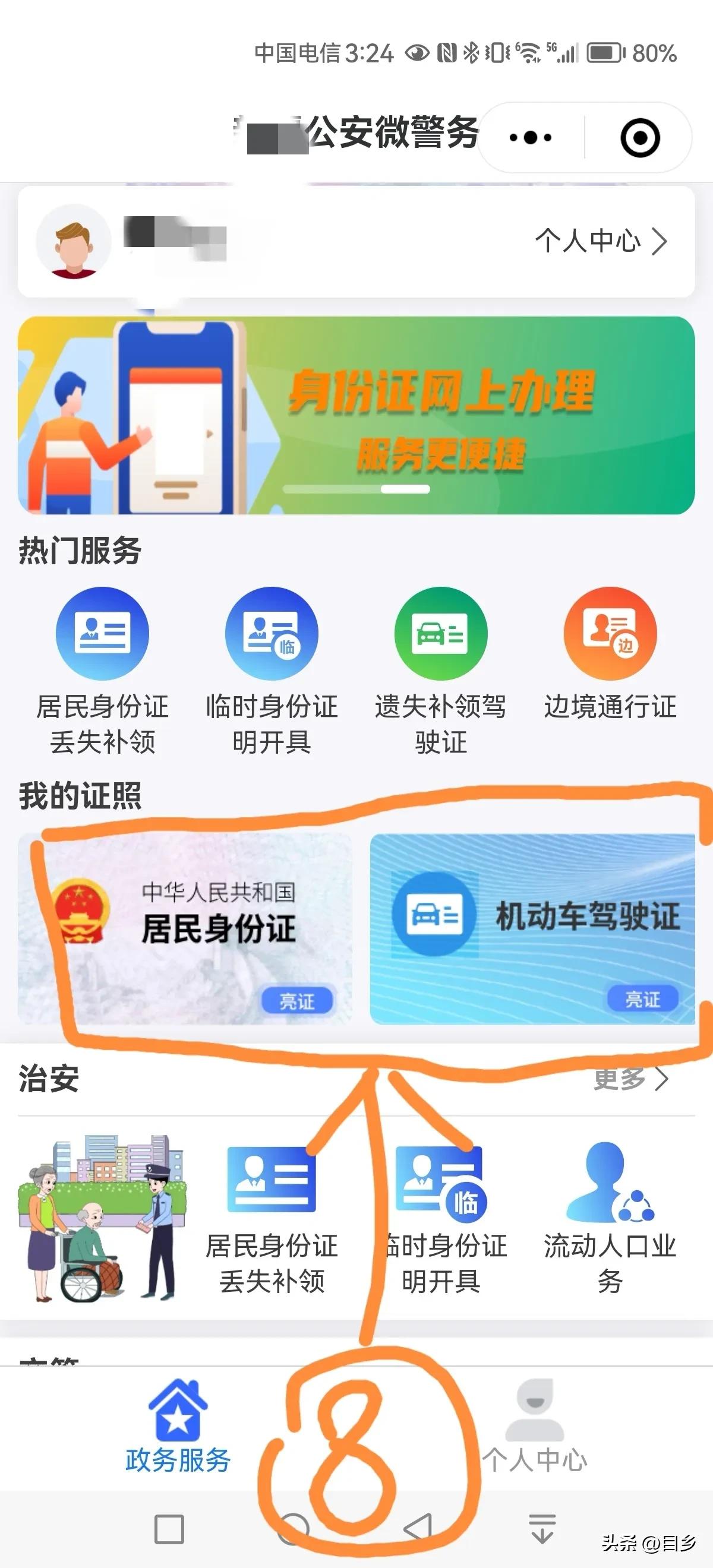Hide the navigation bar with the down arrow
This screenshot has height=1568, width=713.
click(x=542, y=1529)
